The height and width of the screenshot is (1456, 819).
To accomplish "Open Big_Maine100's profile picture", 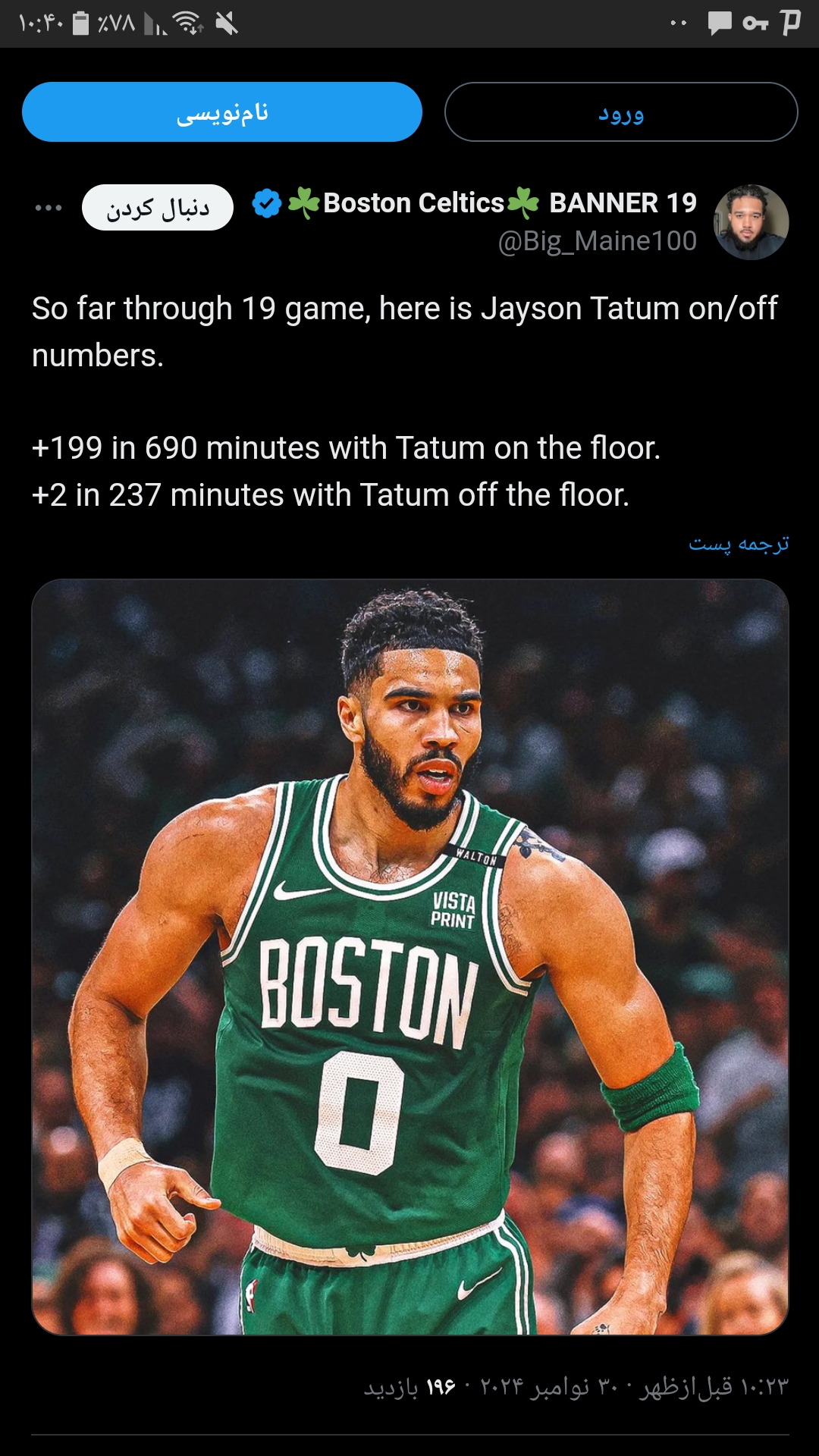I will (751, 222).
